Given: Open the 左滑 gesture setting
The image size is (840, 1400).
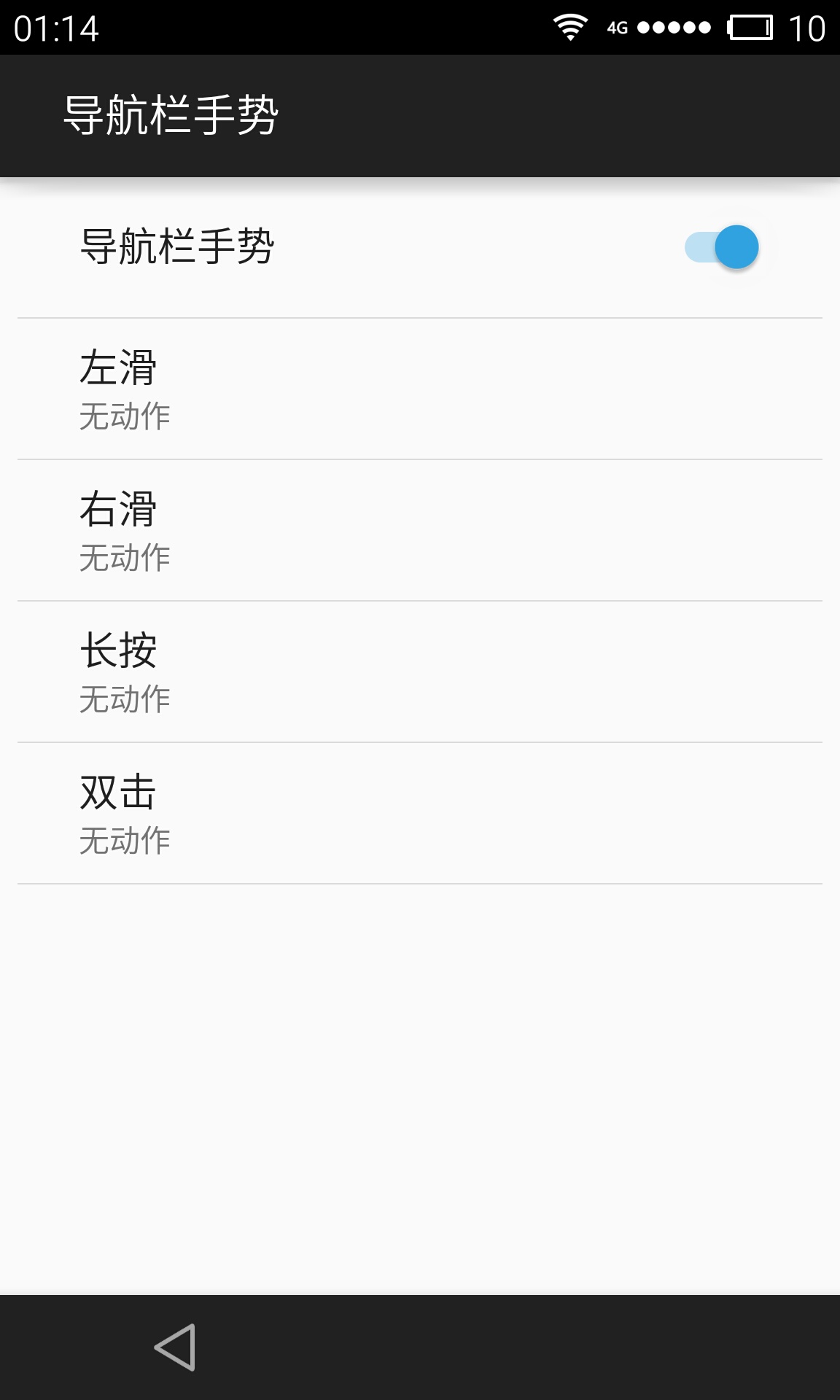Looking at the screenshot, I should [420, 389].
